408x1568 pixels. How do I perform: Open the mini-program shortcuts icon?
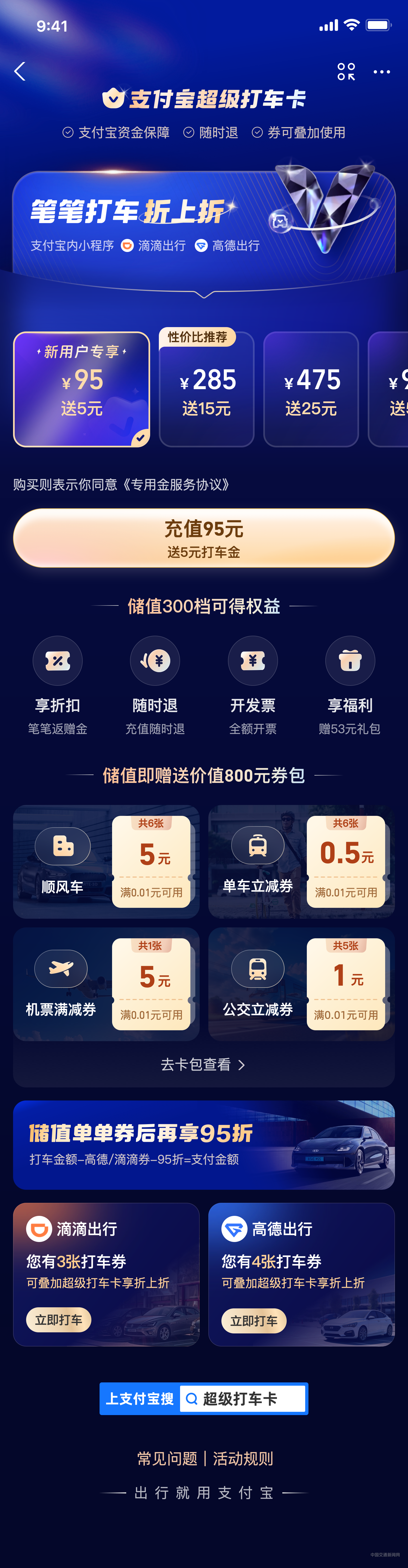pos(346,71)
